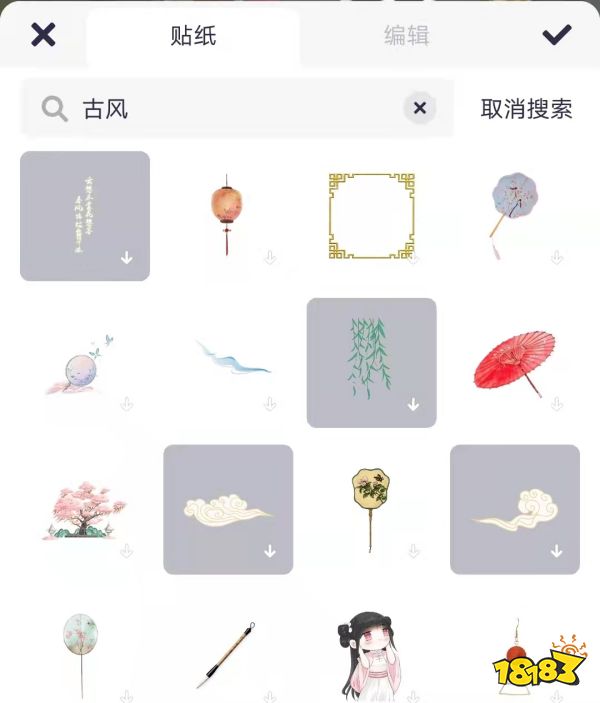The image size is (600, 703).
Task: Choose the golden square frame sticker
Action: [x=371, y=215]
